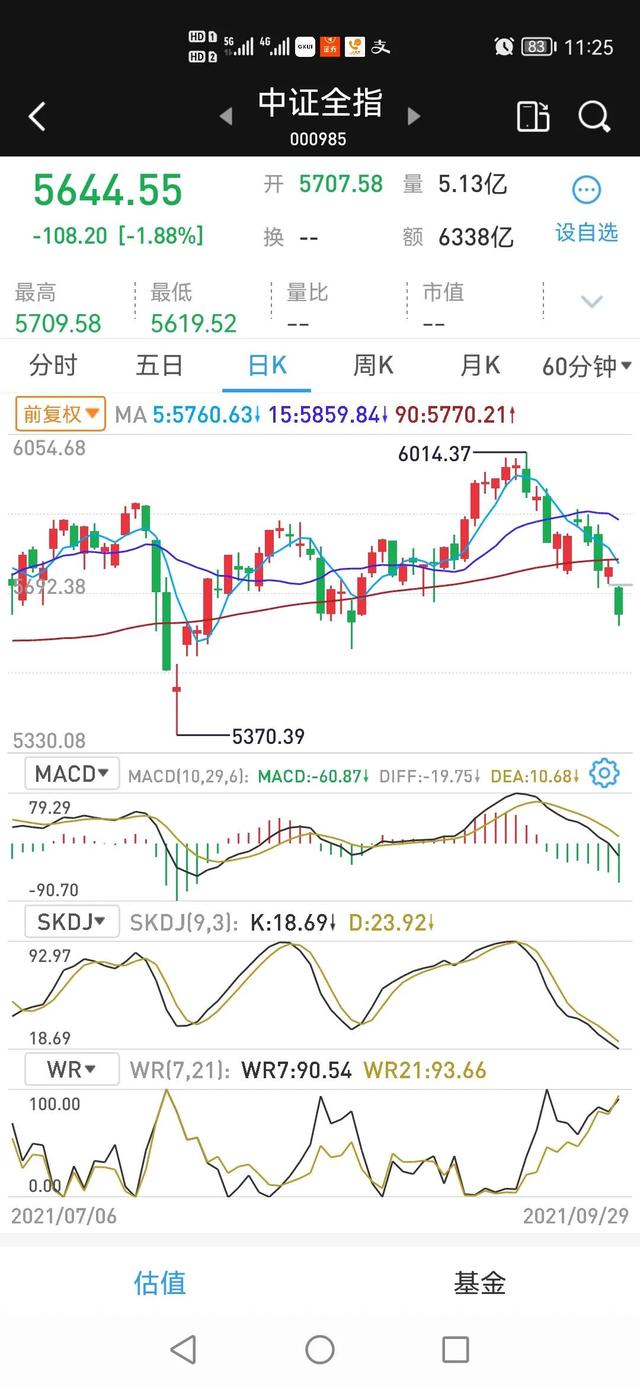Screen dimensions: 640x1387
Task: Open the SKDJ indicator dropdown
Action: [x=72, y=921]
